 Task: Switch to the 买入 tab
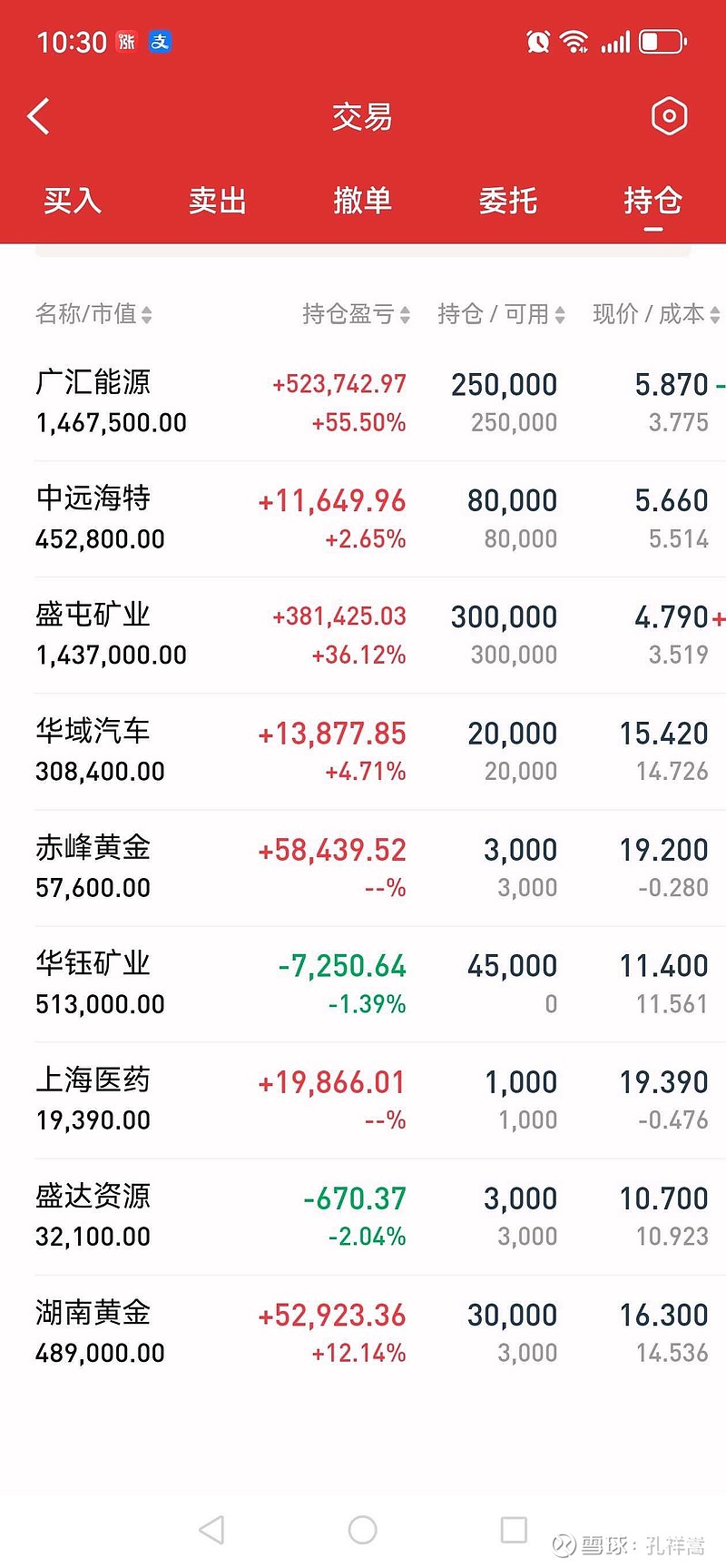(x=73, y=201)
